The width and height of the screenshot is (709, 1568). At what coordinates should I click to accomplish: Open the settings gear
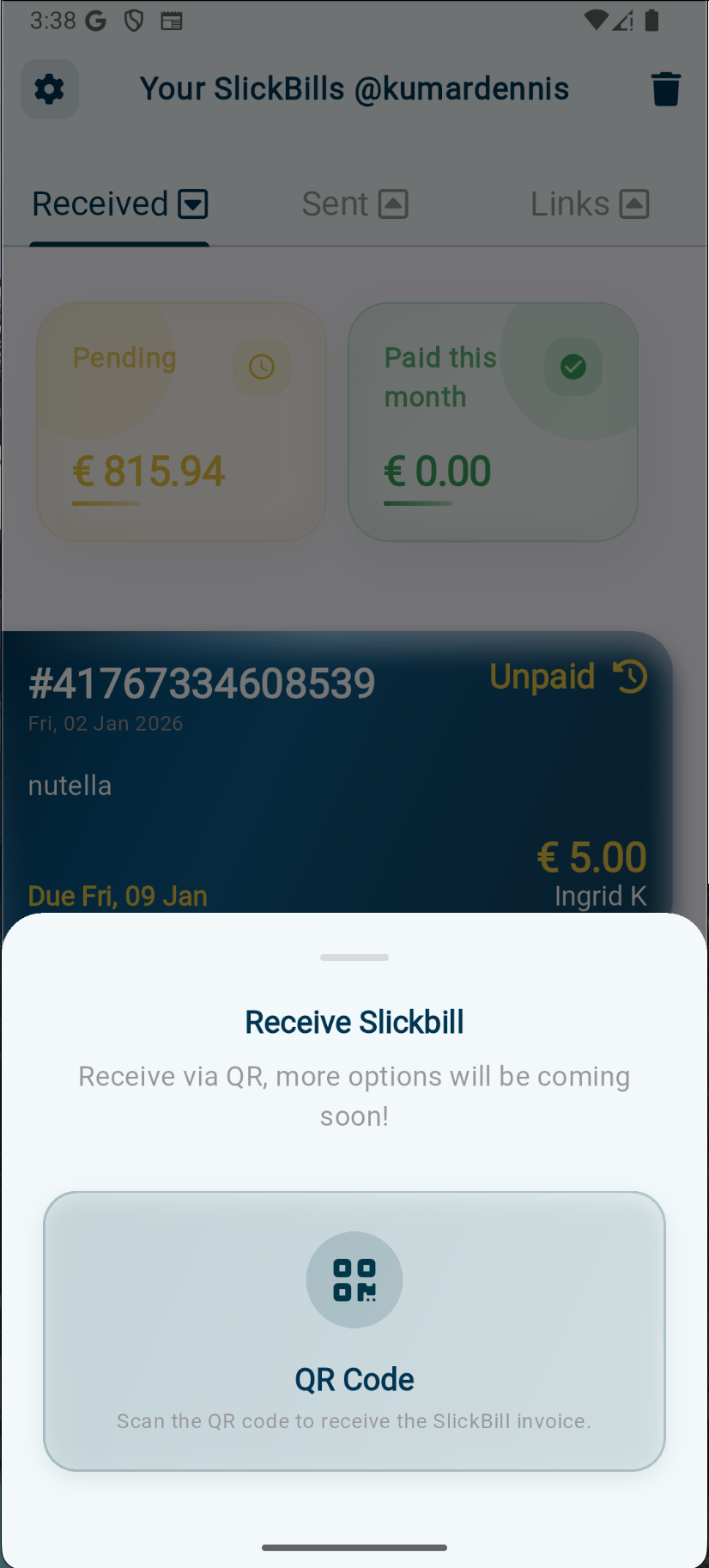coord(50,89)
